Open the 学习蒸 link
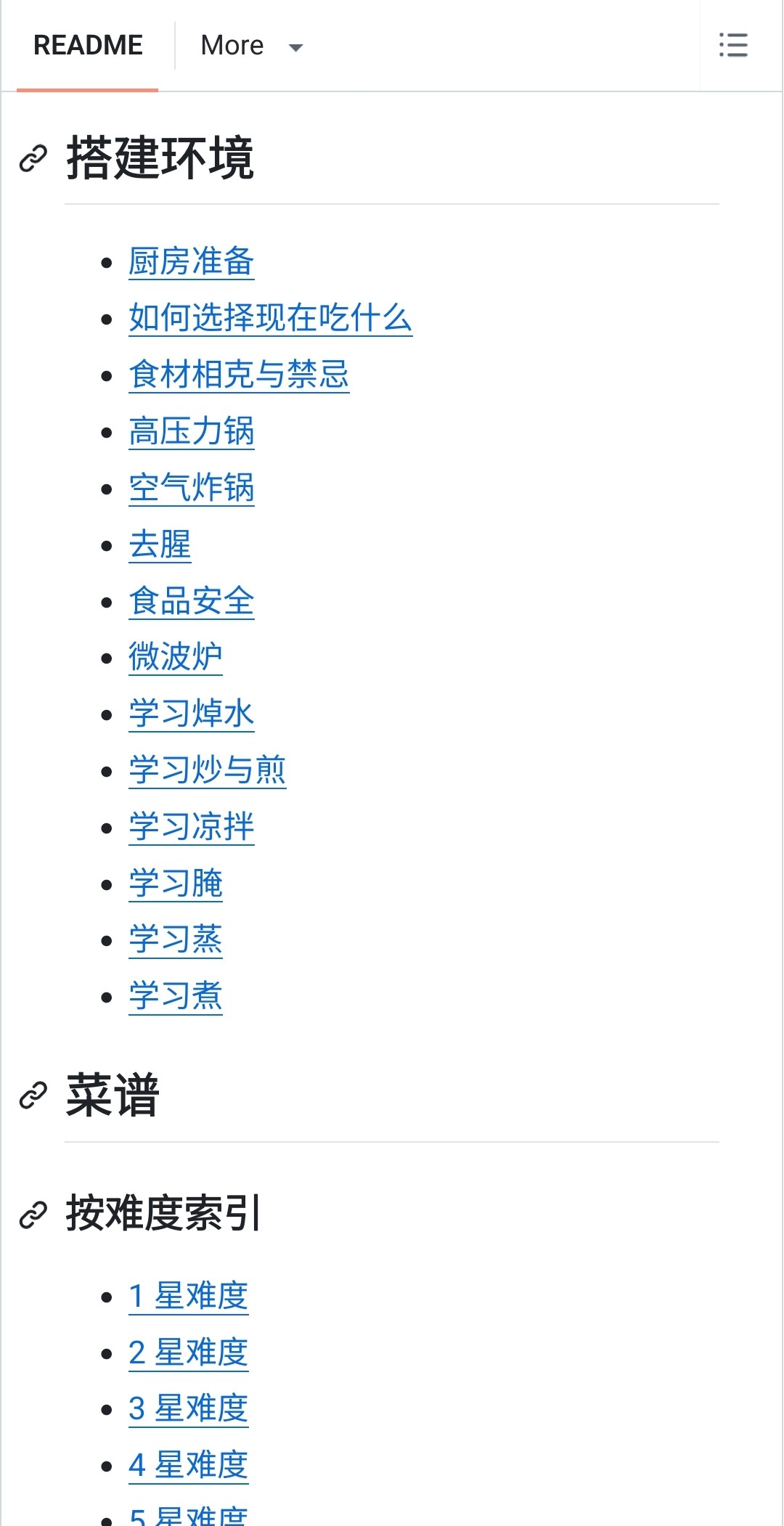Viewport: 784px width, 1526px height. tap(176, 940)
